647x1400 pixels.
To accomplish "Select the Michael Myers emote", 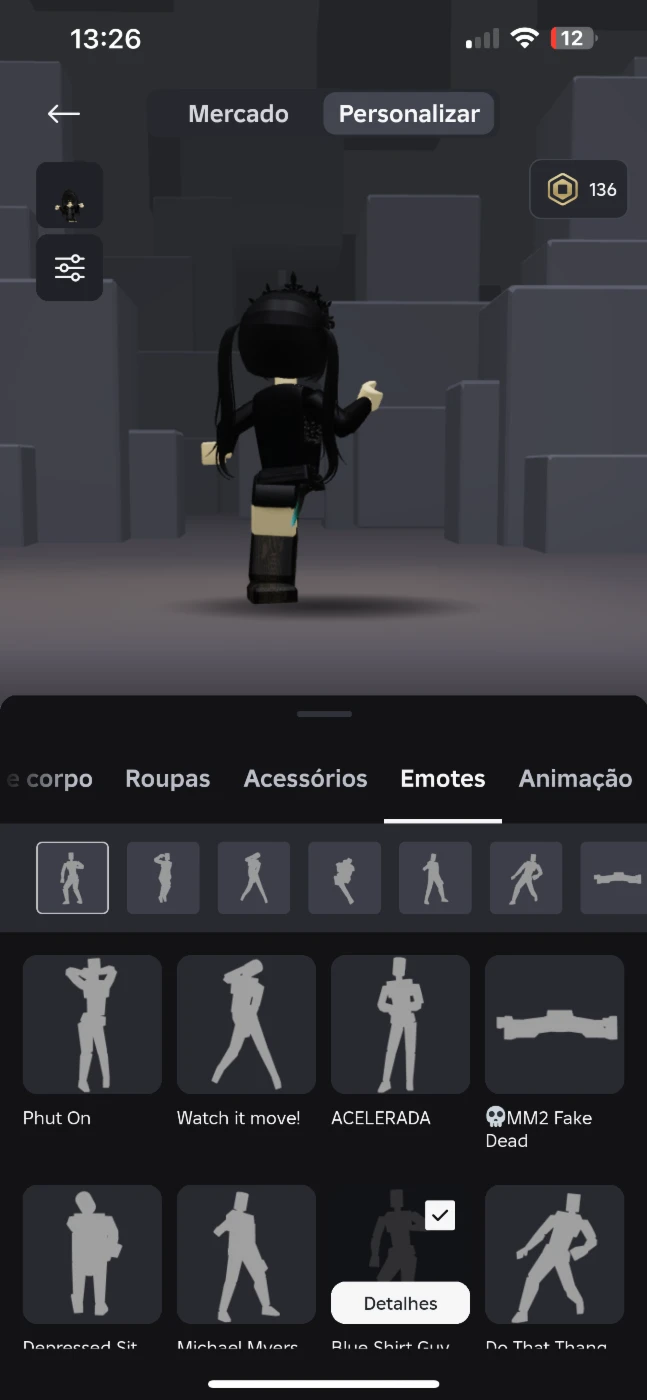I will (246, 1254).
